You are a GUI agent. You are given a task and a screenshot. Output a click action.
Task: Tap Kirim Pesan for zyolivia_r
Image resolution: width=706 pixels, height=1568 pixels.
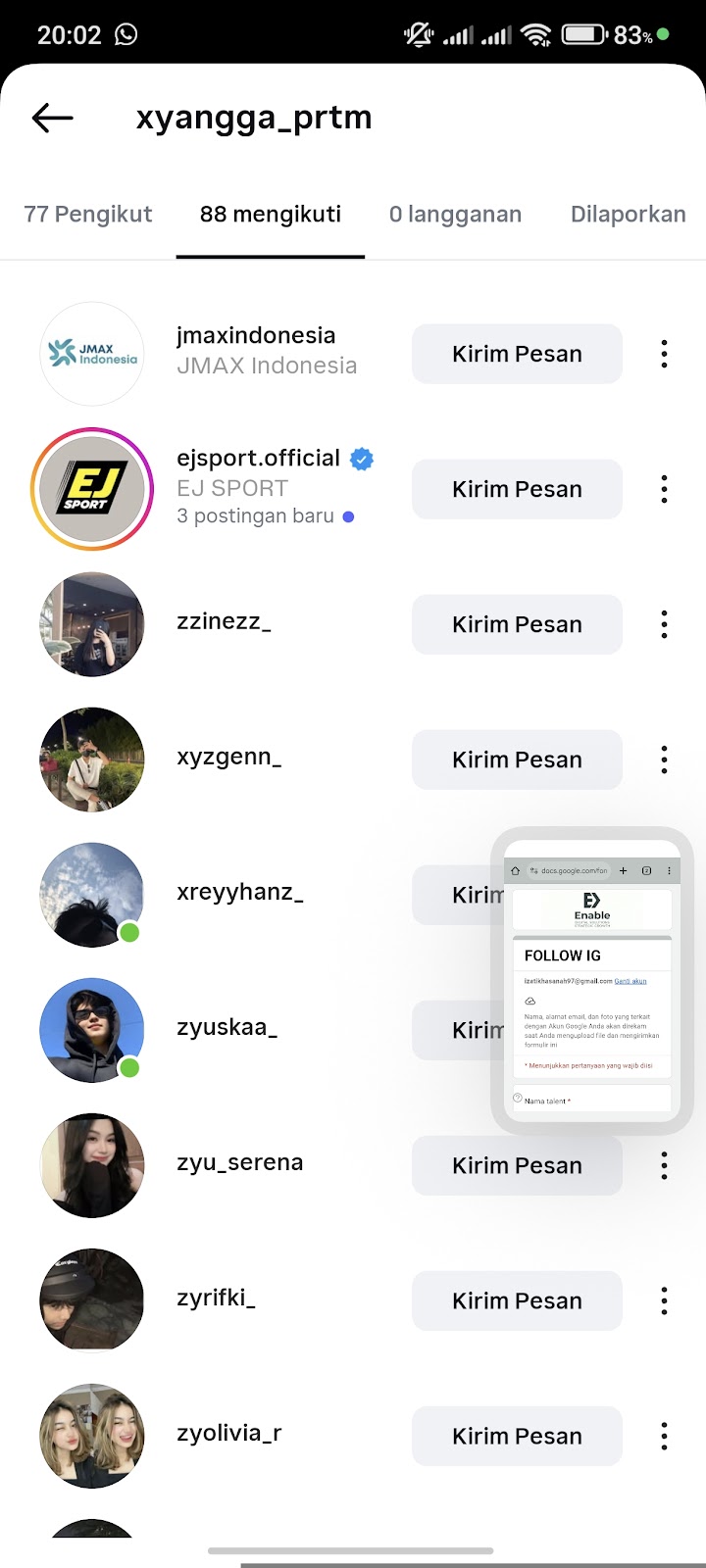517,1436
